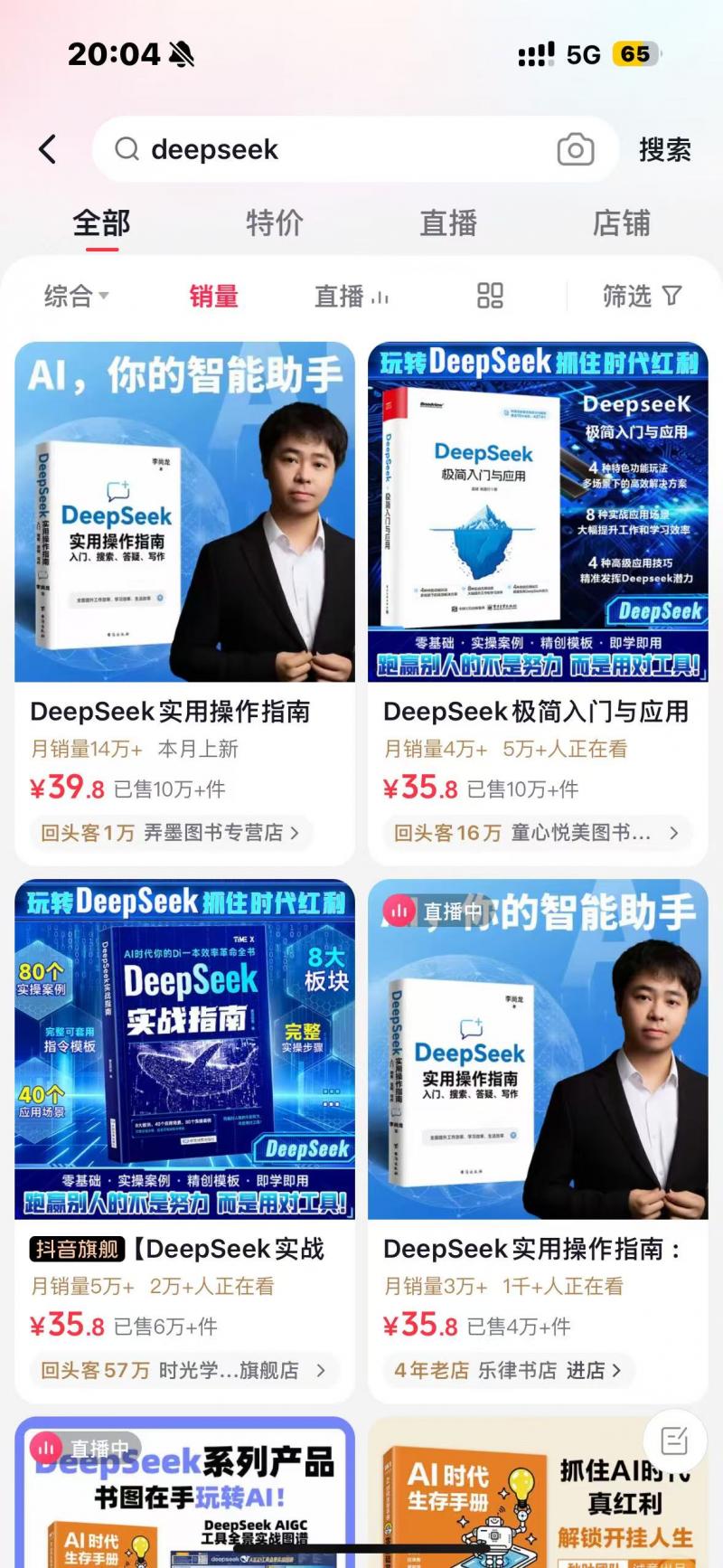Switch to the top 直播 tab
The image size is (723, 1568).
[448, 222]
